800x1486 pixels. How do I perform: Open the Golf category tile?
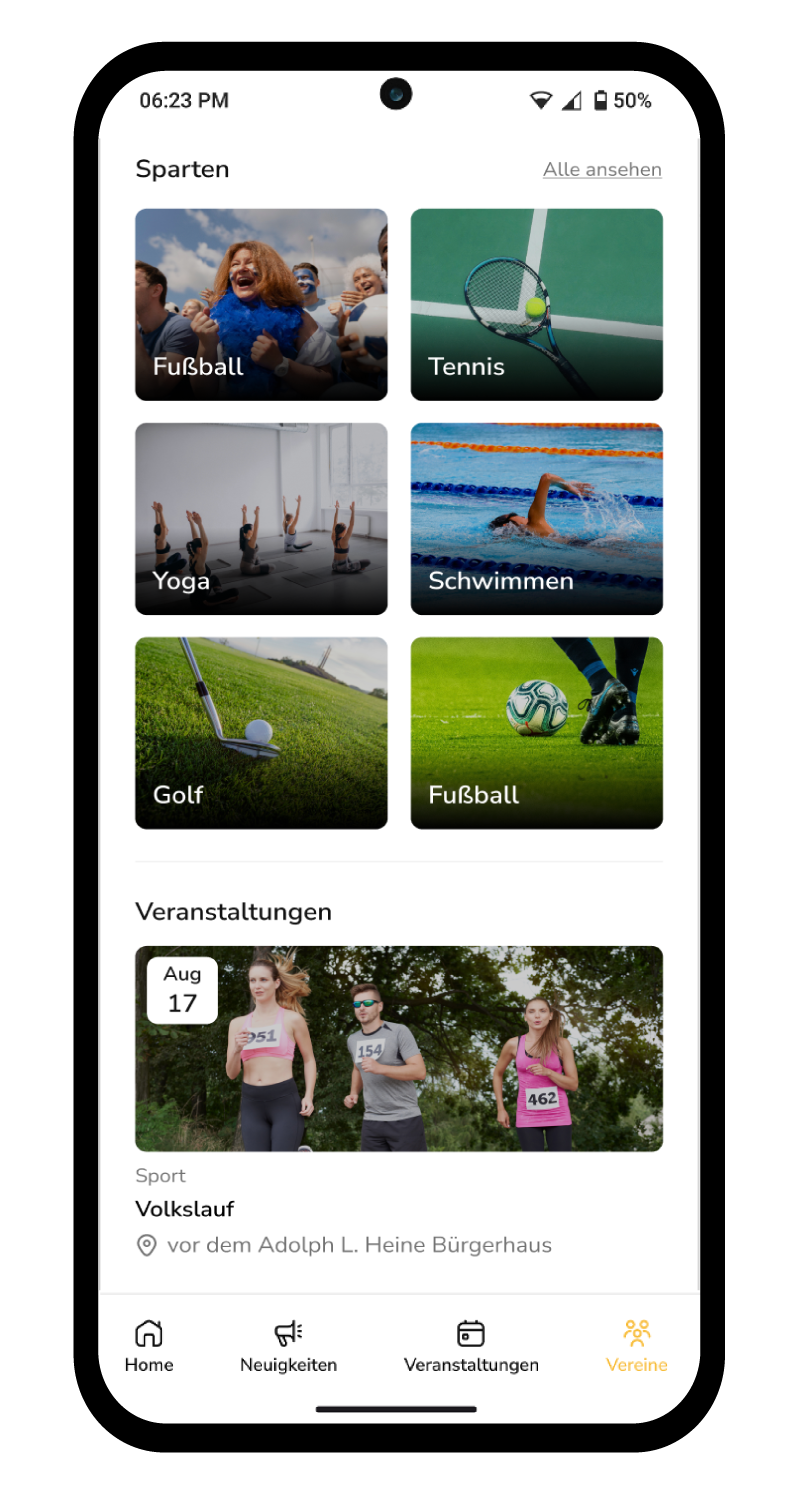[x=261, y=732]
